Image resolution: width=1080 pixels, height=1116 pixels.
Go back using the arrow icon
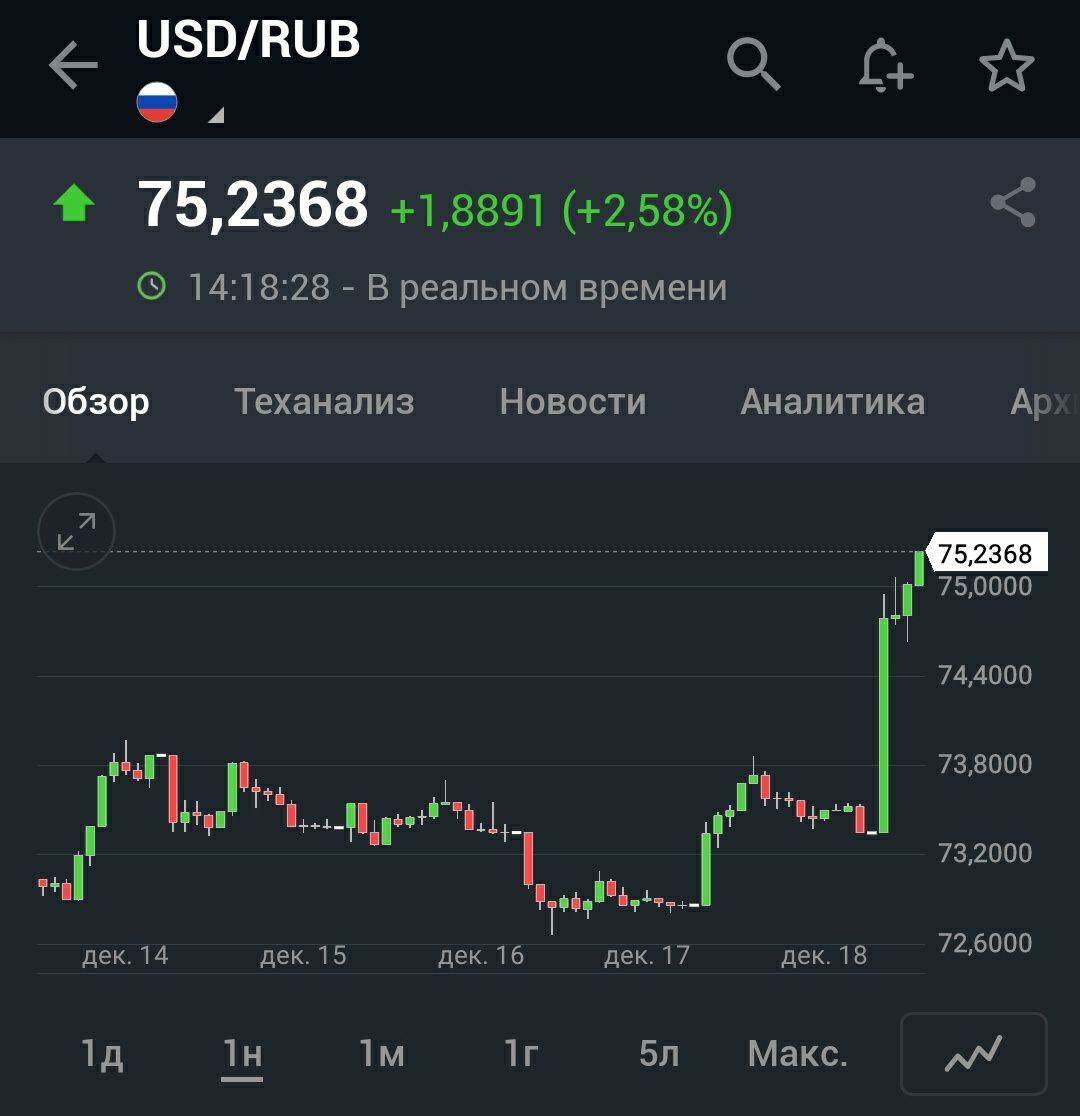[x=73, y=67]
